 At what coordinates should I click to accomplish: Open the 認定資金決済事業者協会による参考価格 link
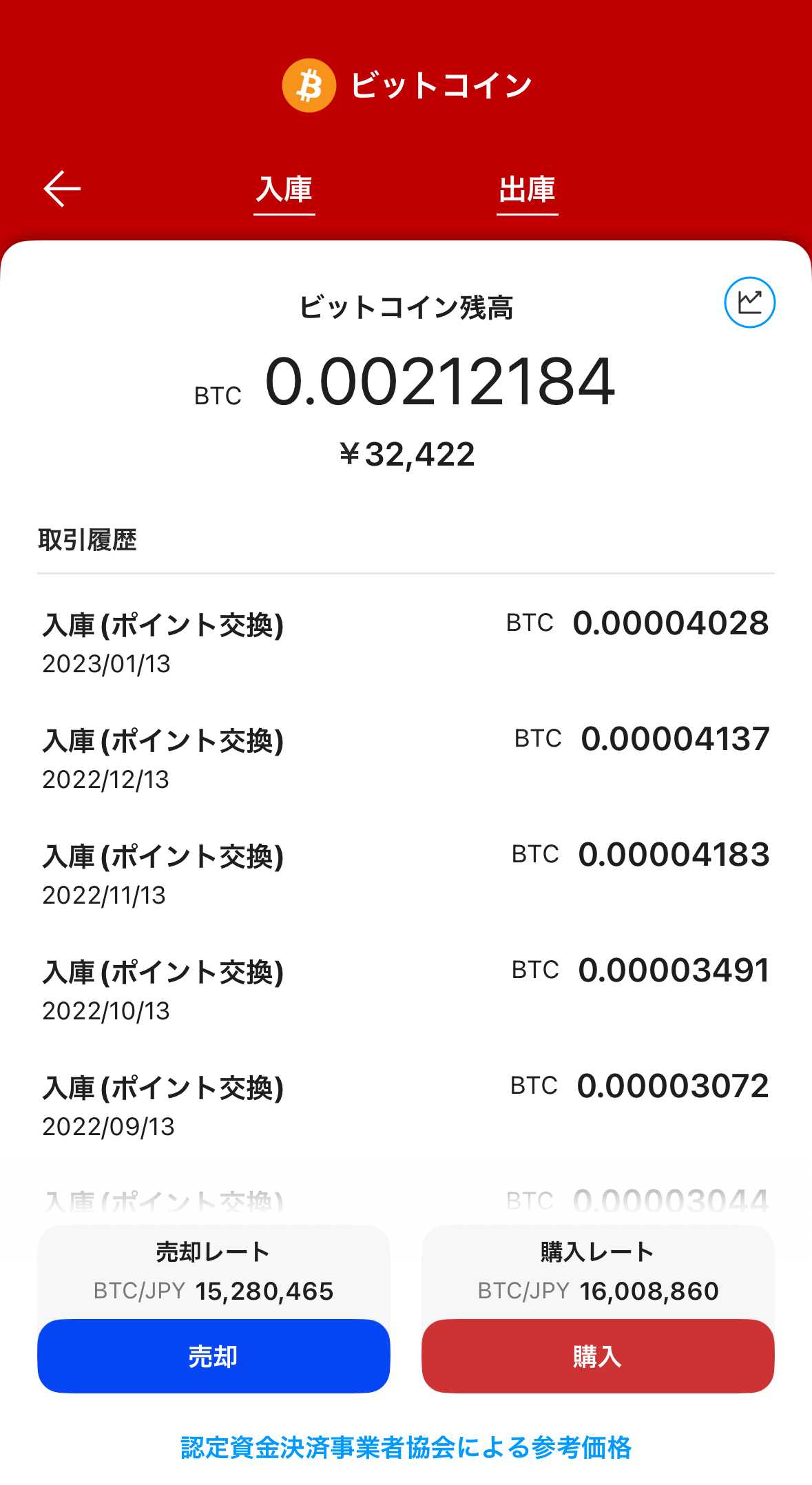(x=406, y=1447)
